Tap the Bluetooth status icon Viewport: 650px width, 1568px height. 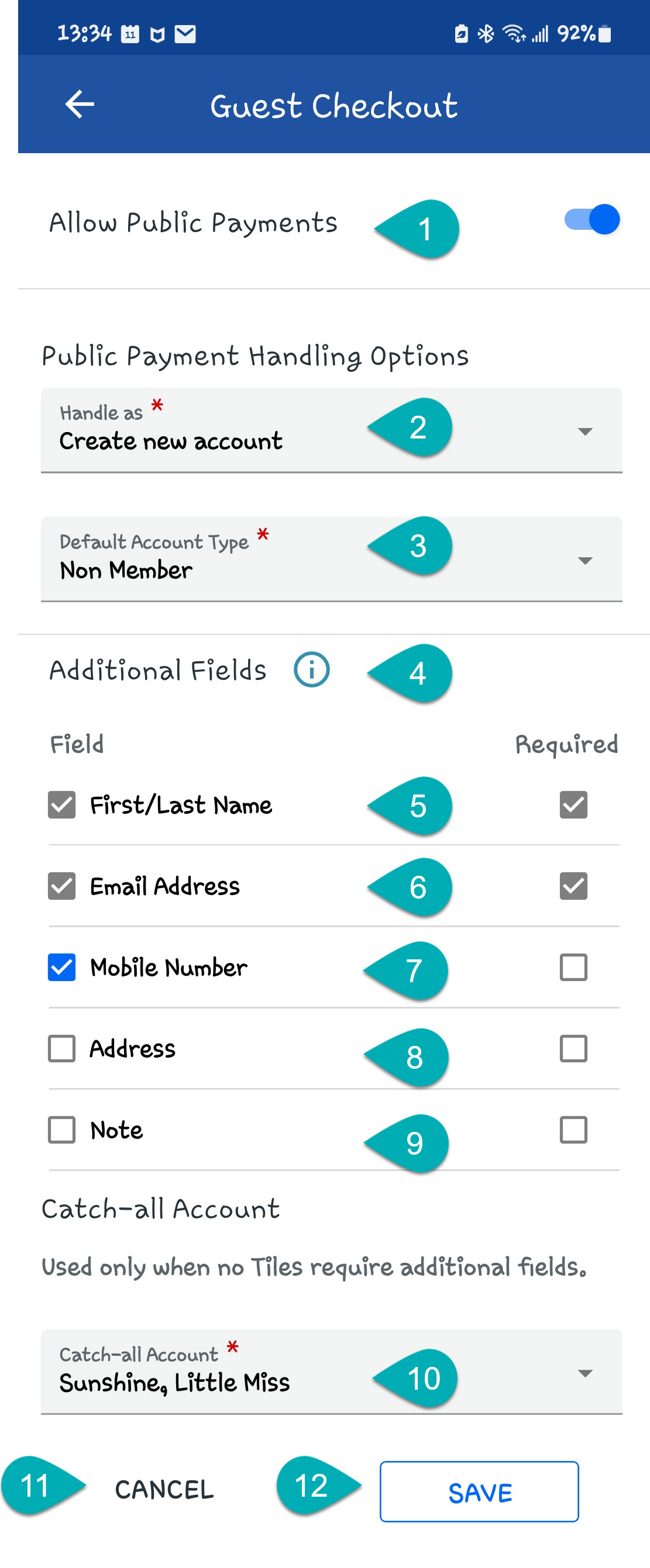pos(486,33)
